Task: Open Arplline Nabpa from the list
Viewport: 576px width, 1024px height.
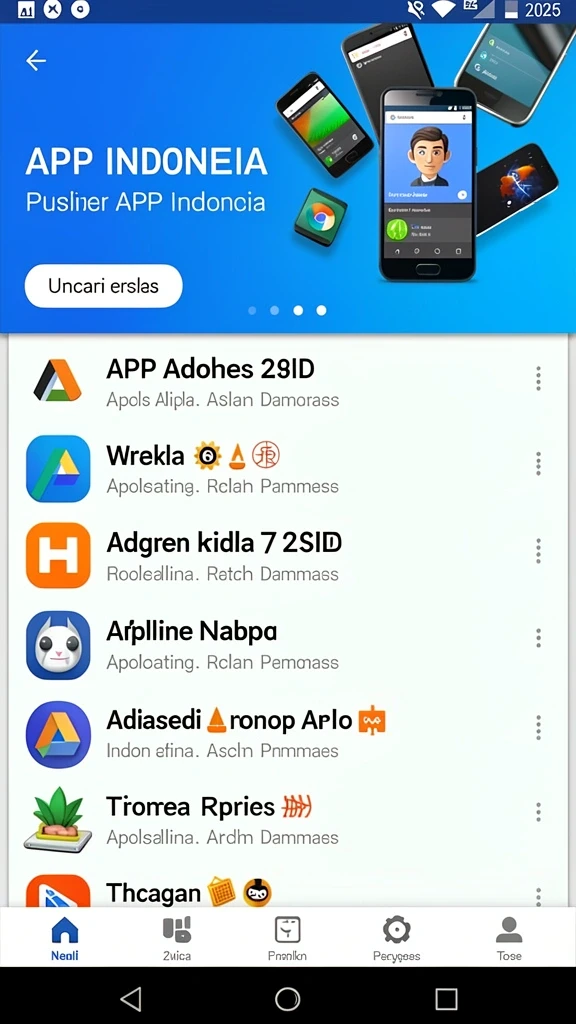Action: coord(288,644)
